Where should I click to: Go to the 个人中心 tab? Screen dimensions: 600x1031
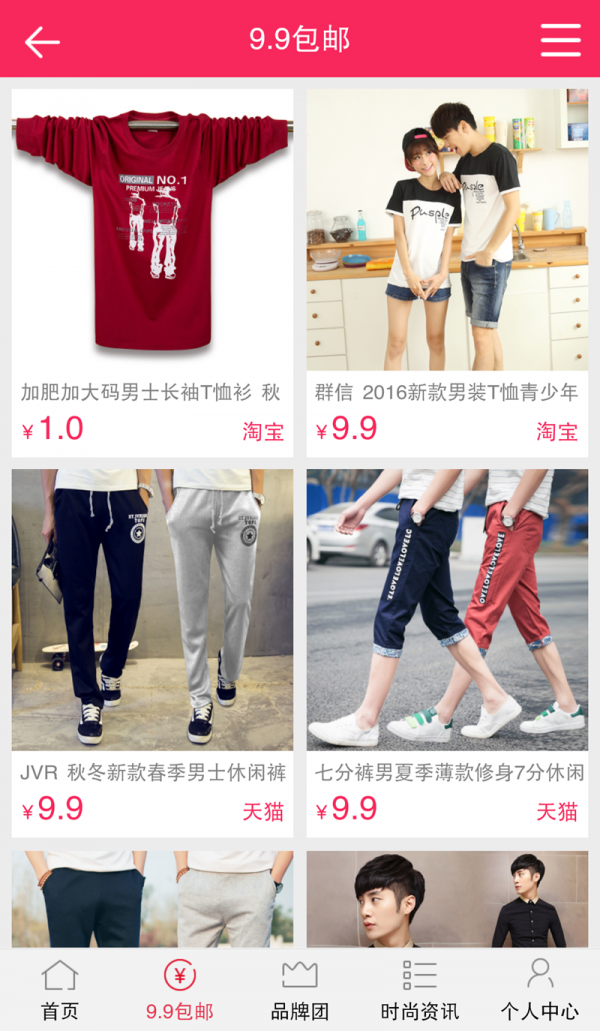(540, 990)
